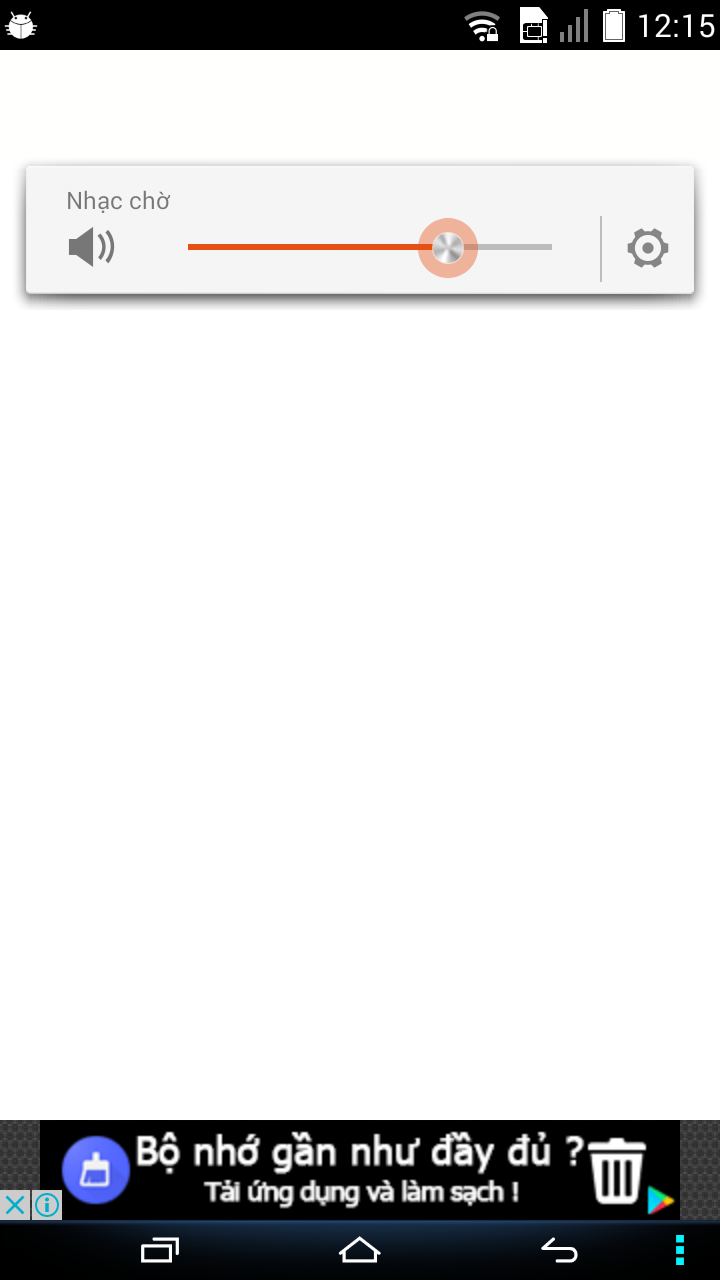Tap the trash can icon in the ad
Screen dimensions: 720x1280
[x=617, y=1172]
